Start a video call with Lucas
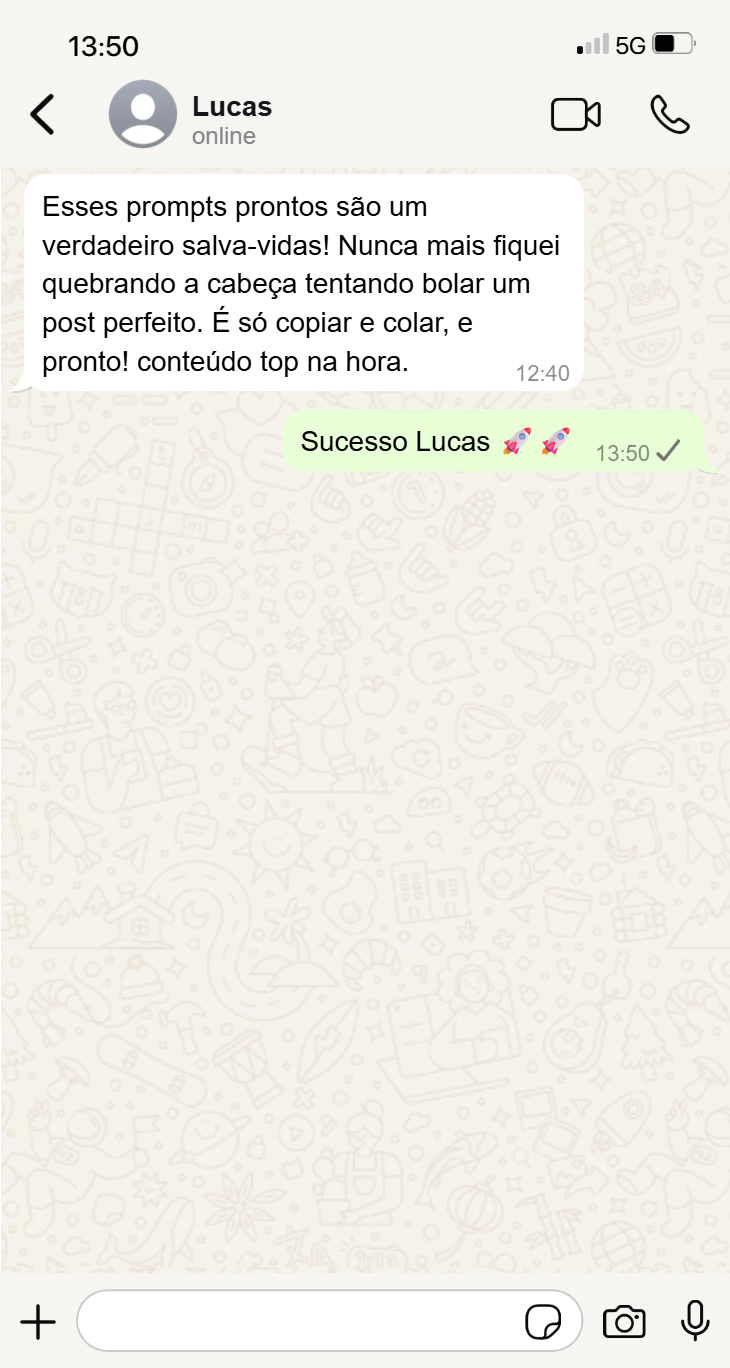Image resolution: width=730 pixels, height=1368 pixels. pos(576,115)
